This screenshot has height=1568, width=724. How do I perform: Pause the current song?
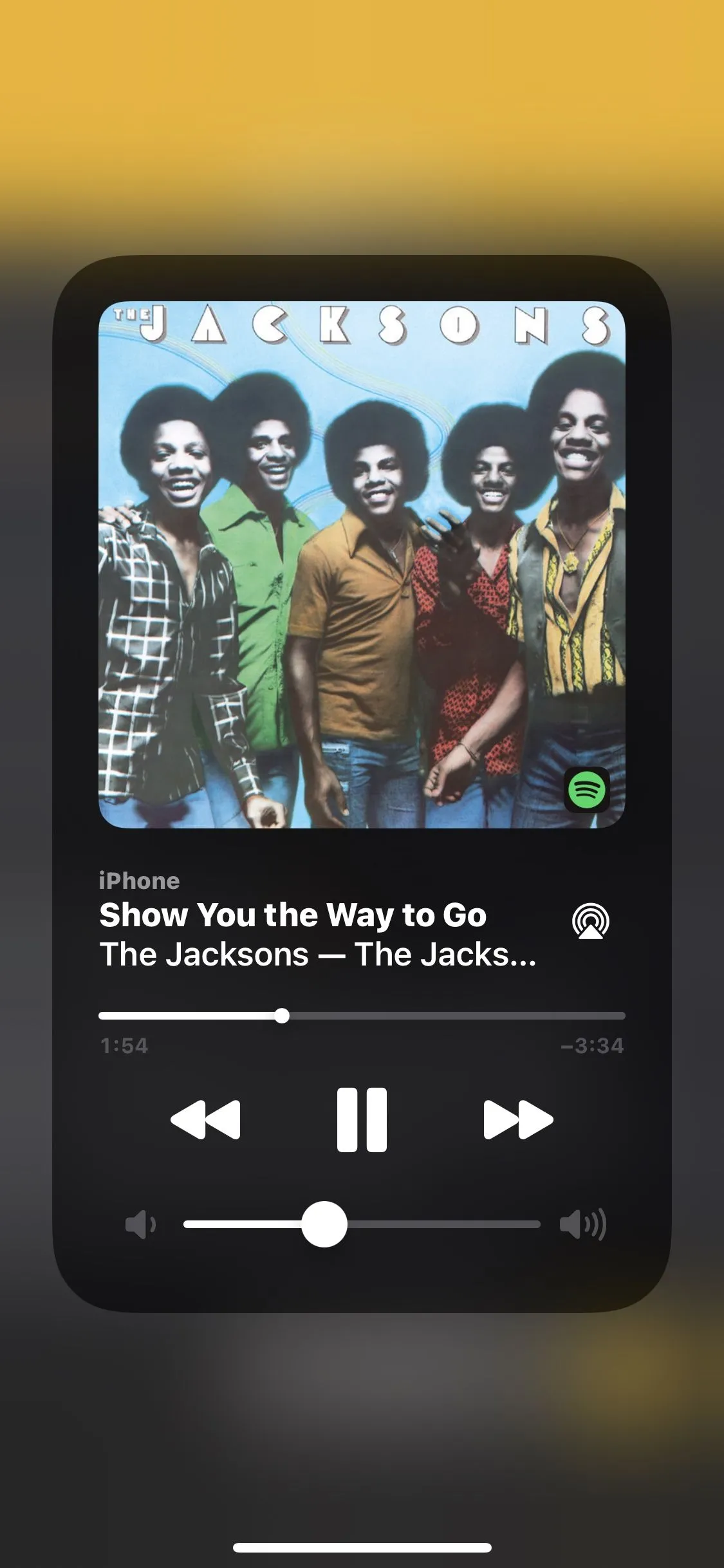coord(362,1119)
